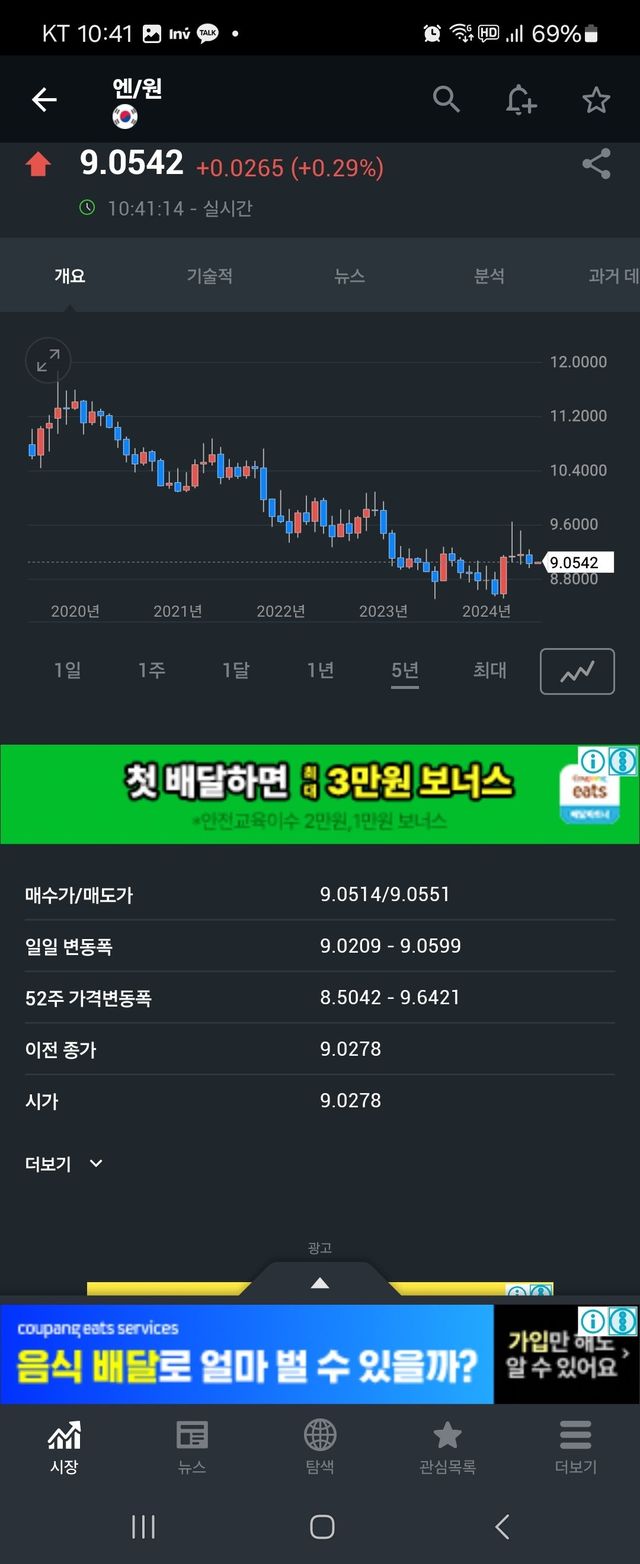The width and height of the screenshot is (640, 1564).
Task: Share the 엔/원 quote
Action: point(596,165)
